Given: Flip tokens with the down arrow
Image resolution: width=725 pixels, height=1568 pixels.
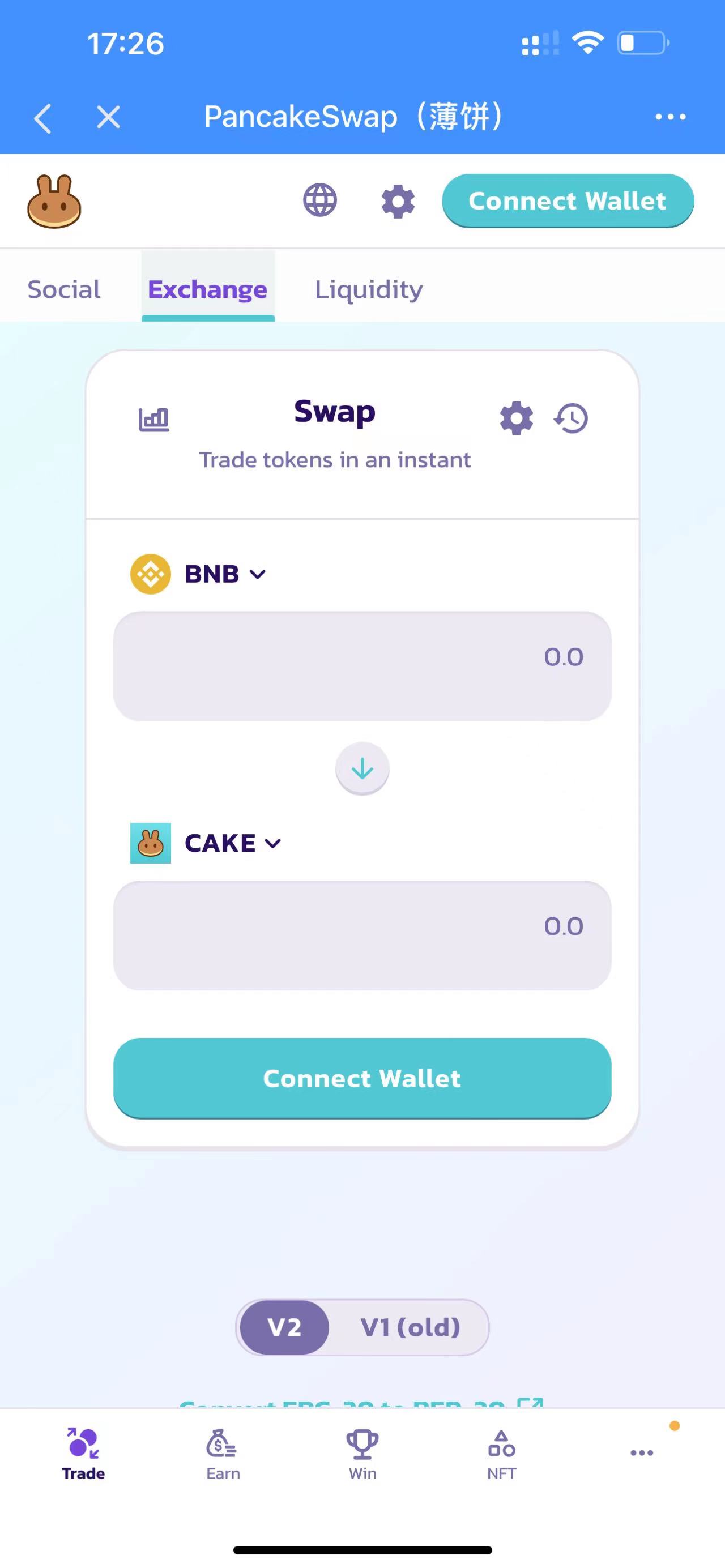Looking at the screenshot, I should 362,768.
